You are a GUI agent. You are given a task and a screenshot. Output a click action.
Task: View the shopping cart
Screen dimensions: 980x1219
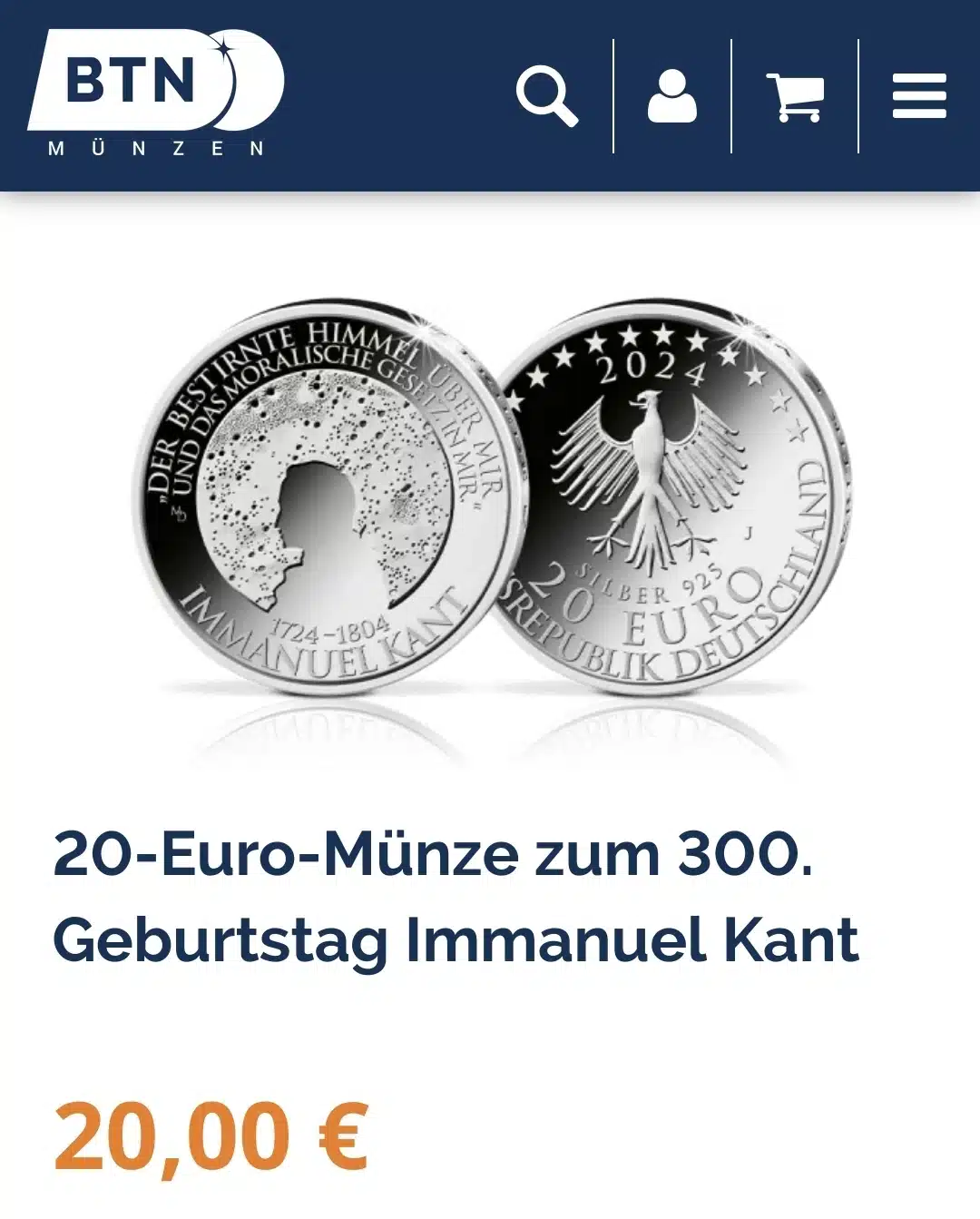796,96
